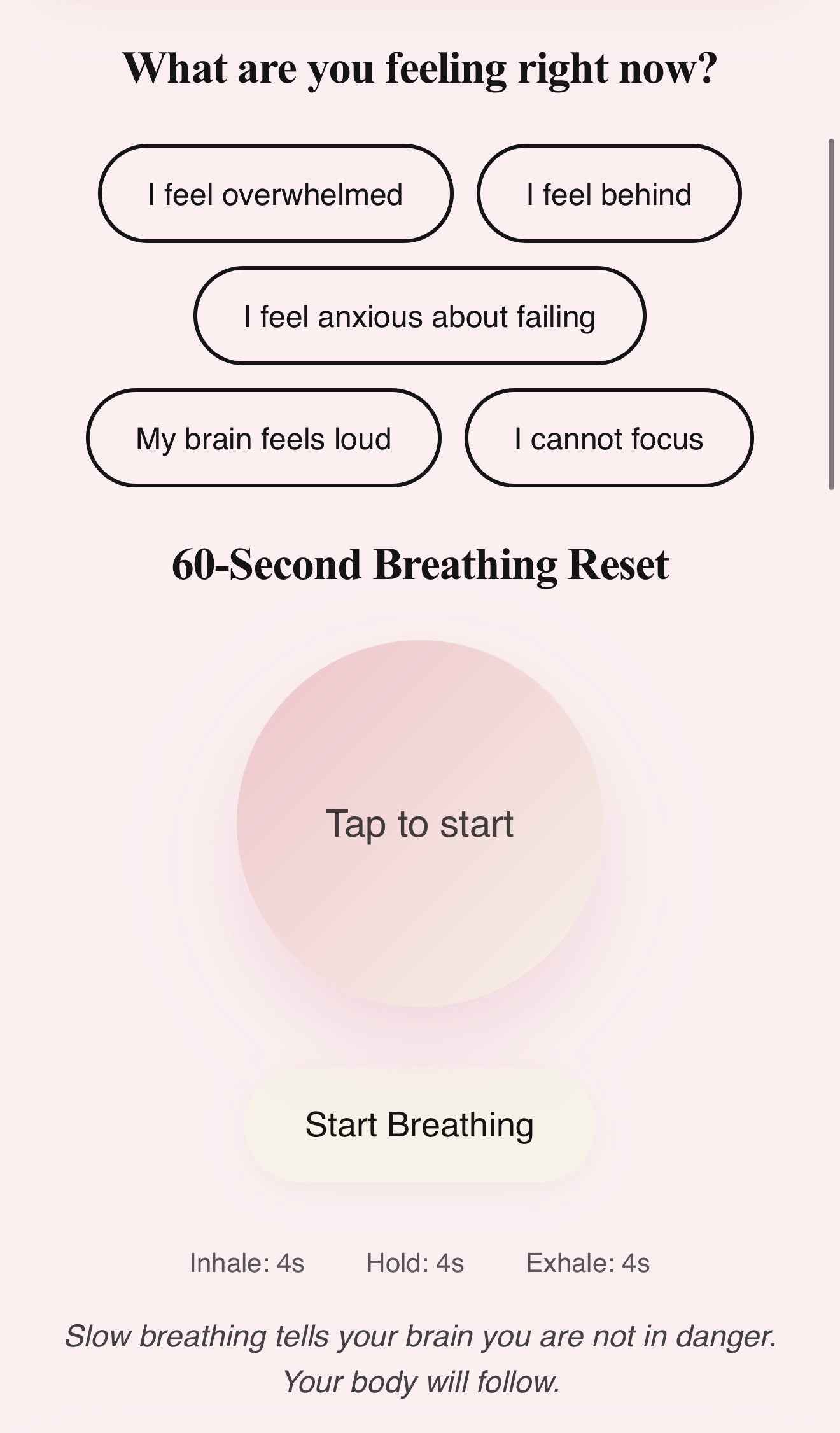Select the 'I feel overwhelmed' chip
The image size is (840, 1433).
pyautogui.click(x=276, y=193)
